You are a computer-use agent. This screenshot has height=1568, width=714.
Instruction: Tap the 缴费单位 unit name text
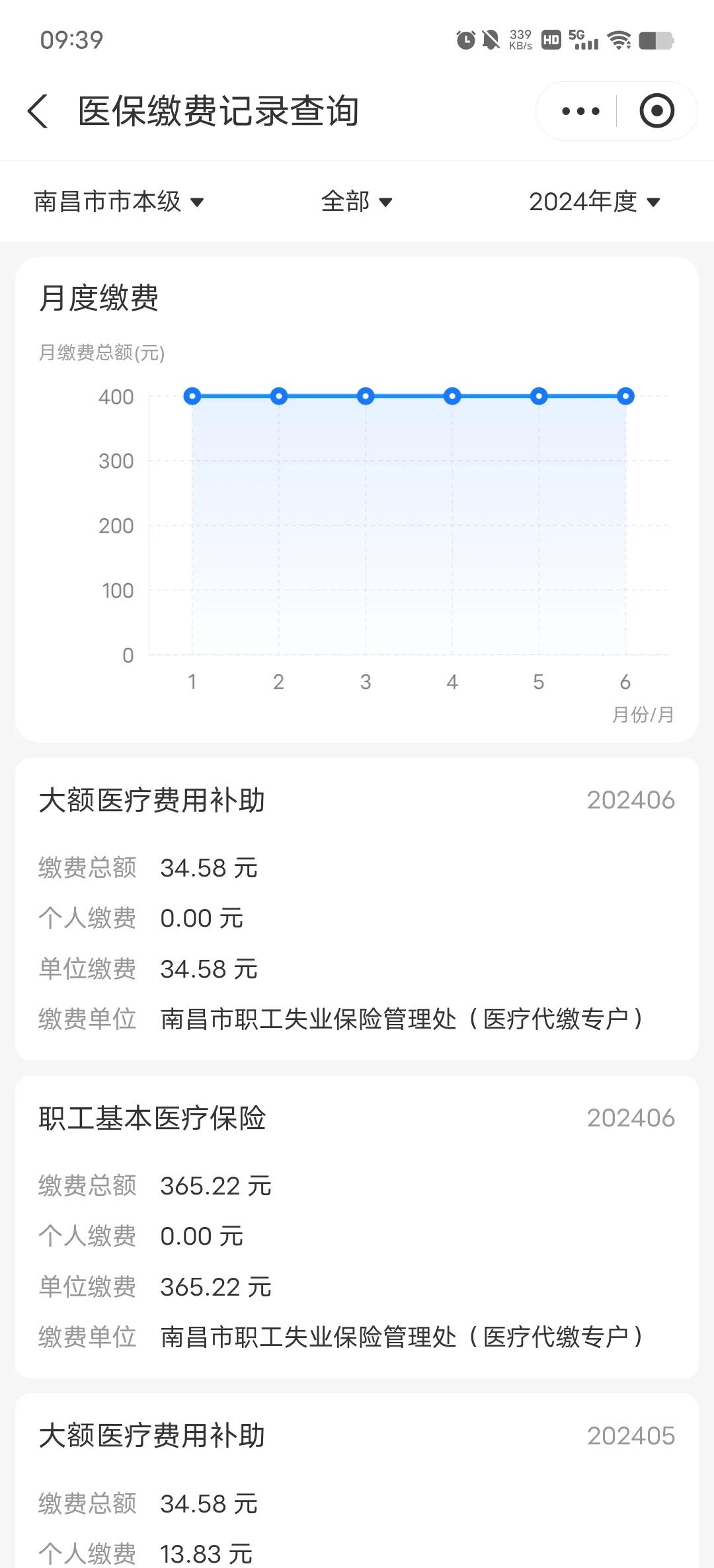pos(402,1336)
